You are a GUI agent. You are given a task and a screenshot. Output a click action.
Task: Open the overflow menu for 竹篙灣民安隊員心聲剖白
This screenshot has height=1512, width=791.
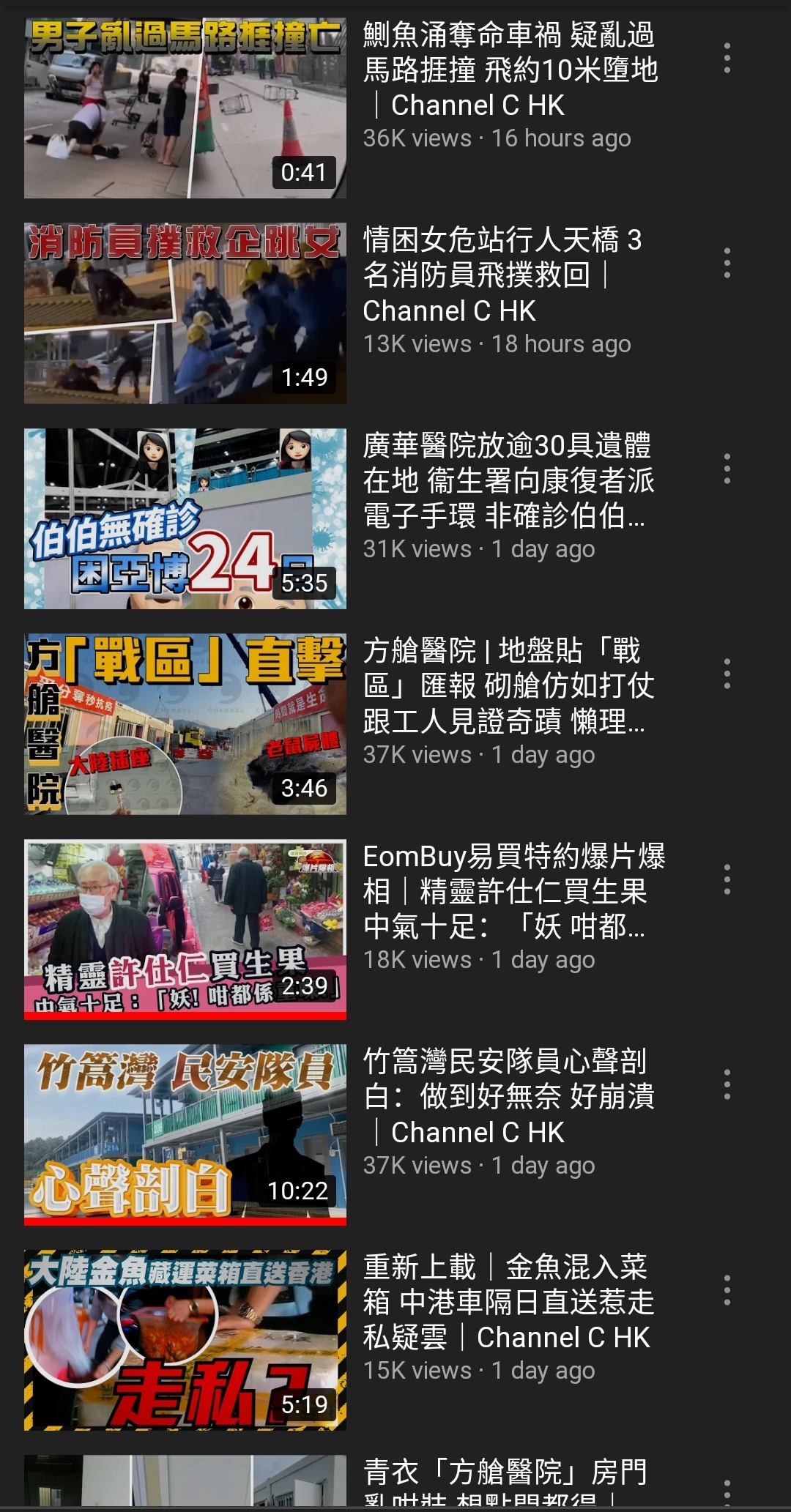coord(727,1084)
